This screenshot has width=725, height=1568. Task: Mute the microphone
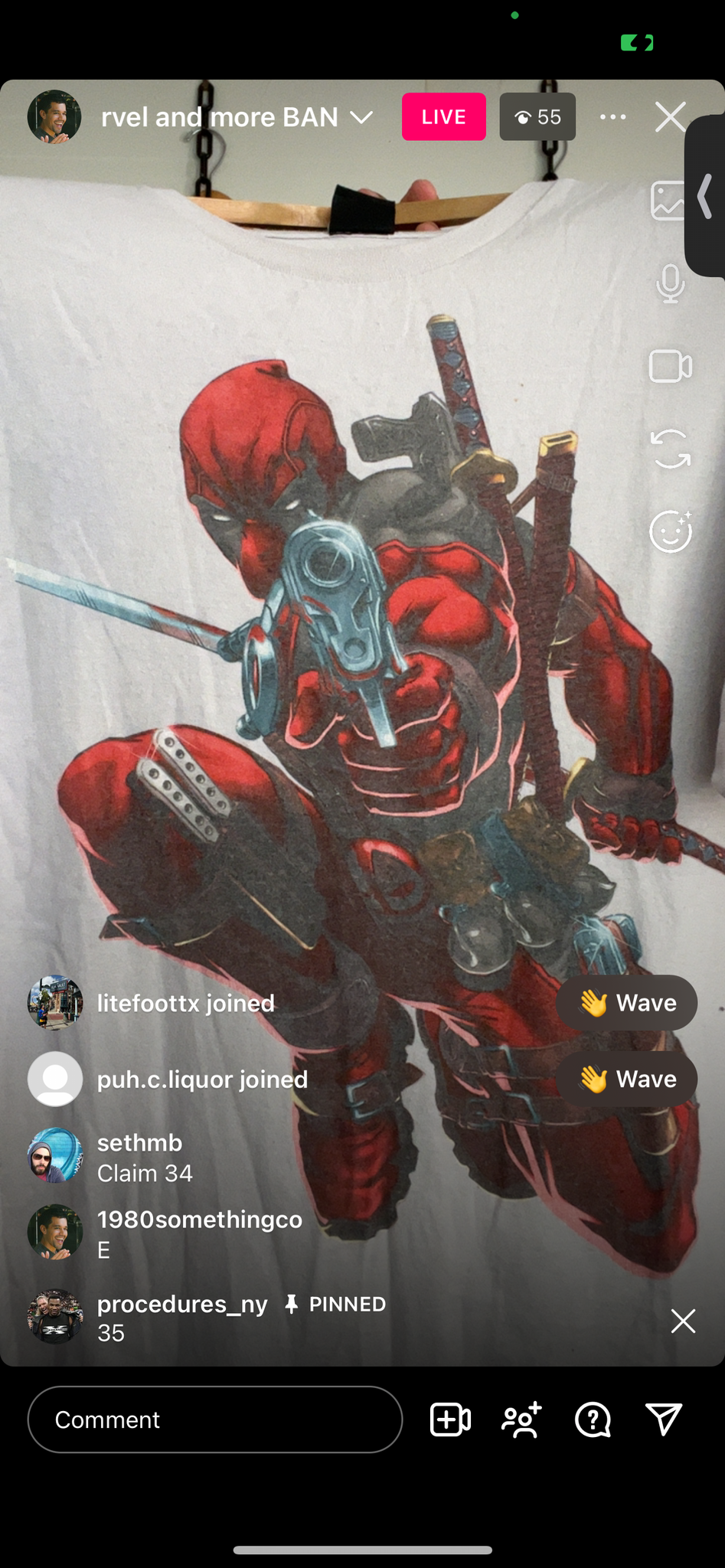[670, 283]
